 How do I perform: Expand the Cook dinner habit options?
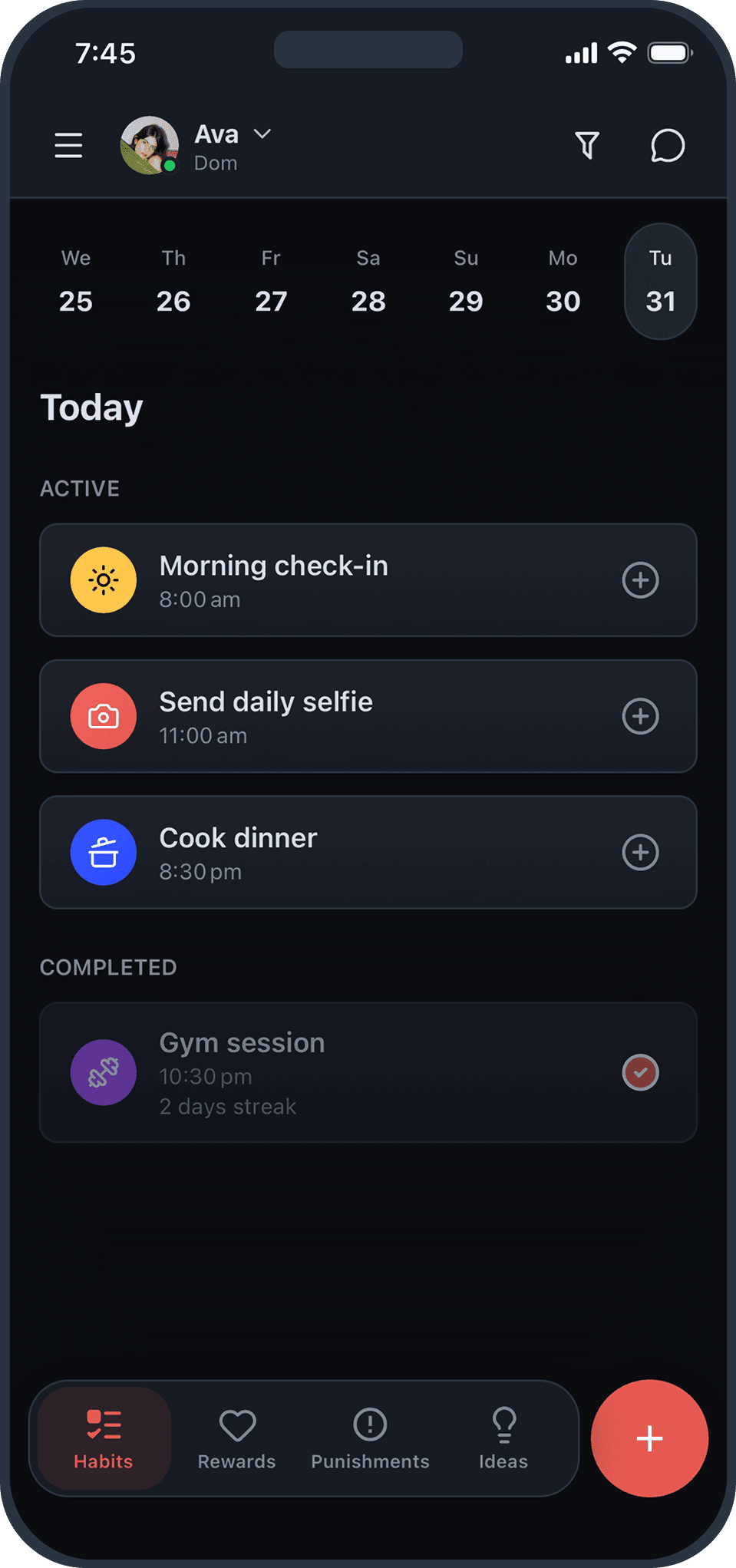tap(640, 852)
